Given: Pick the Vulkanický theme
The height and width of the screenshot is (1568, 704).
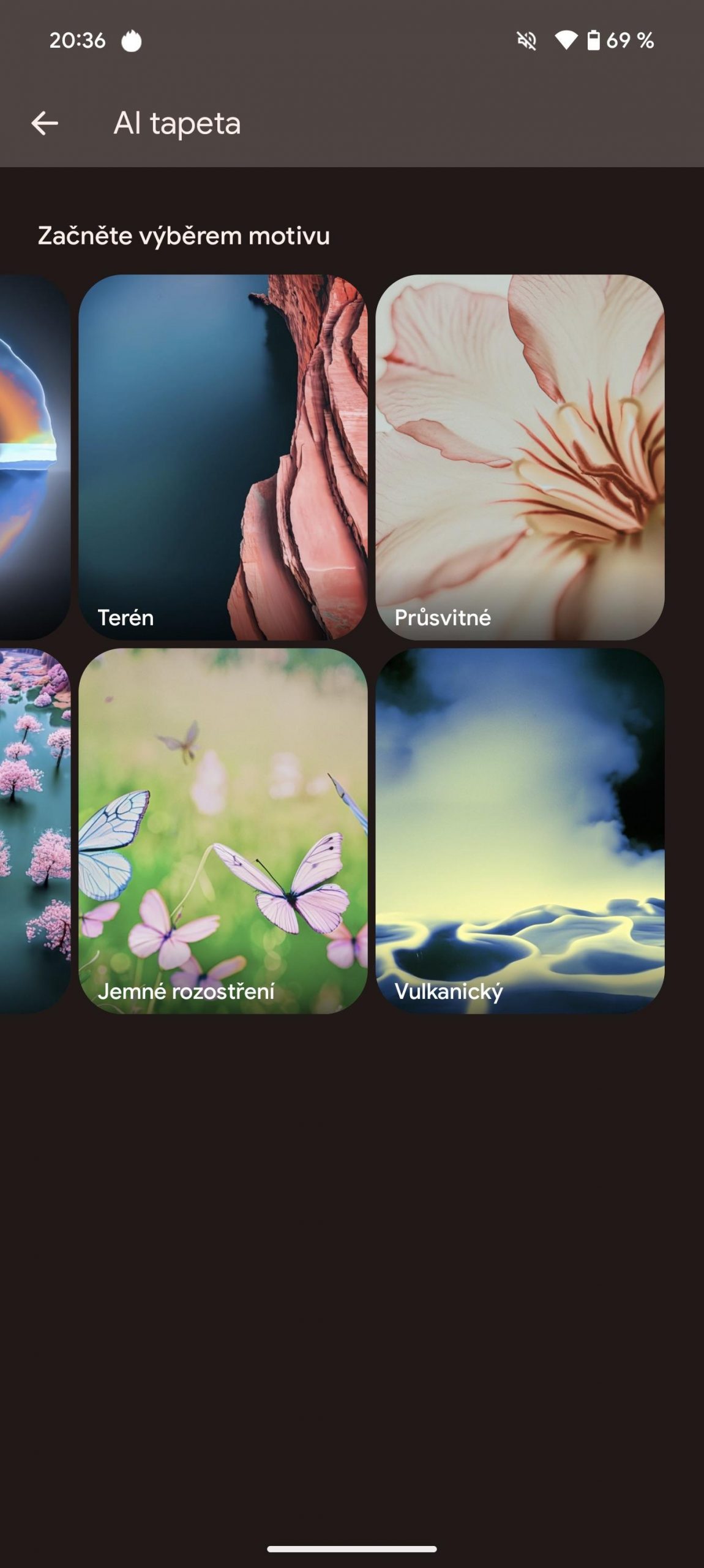Looking at the screenshot, I should point(520,831).
